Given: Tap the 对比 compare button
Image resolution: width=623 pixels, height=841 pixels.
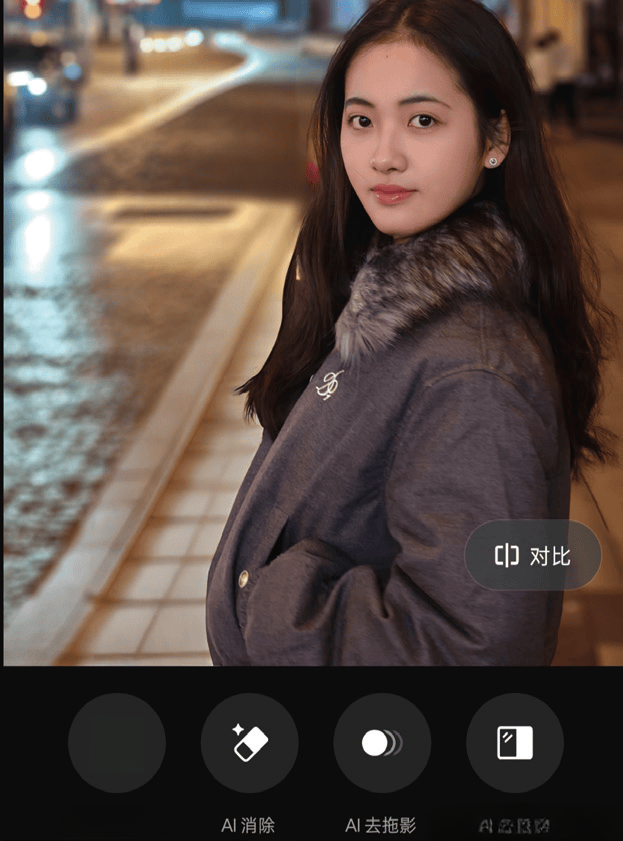Looking at the screenshot, I should (x=533, y=555).
